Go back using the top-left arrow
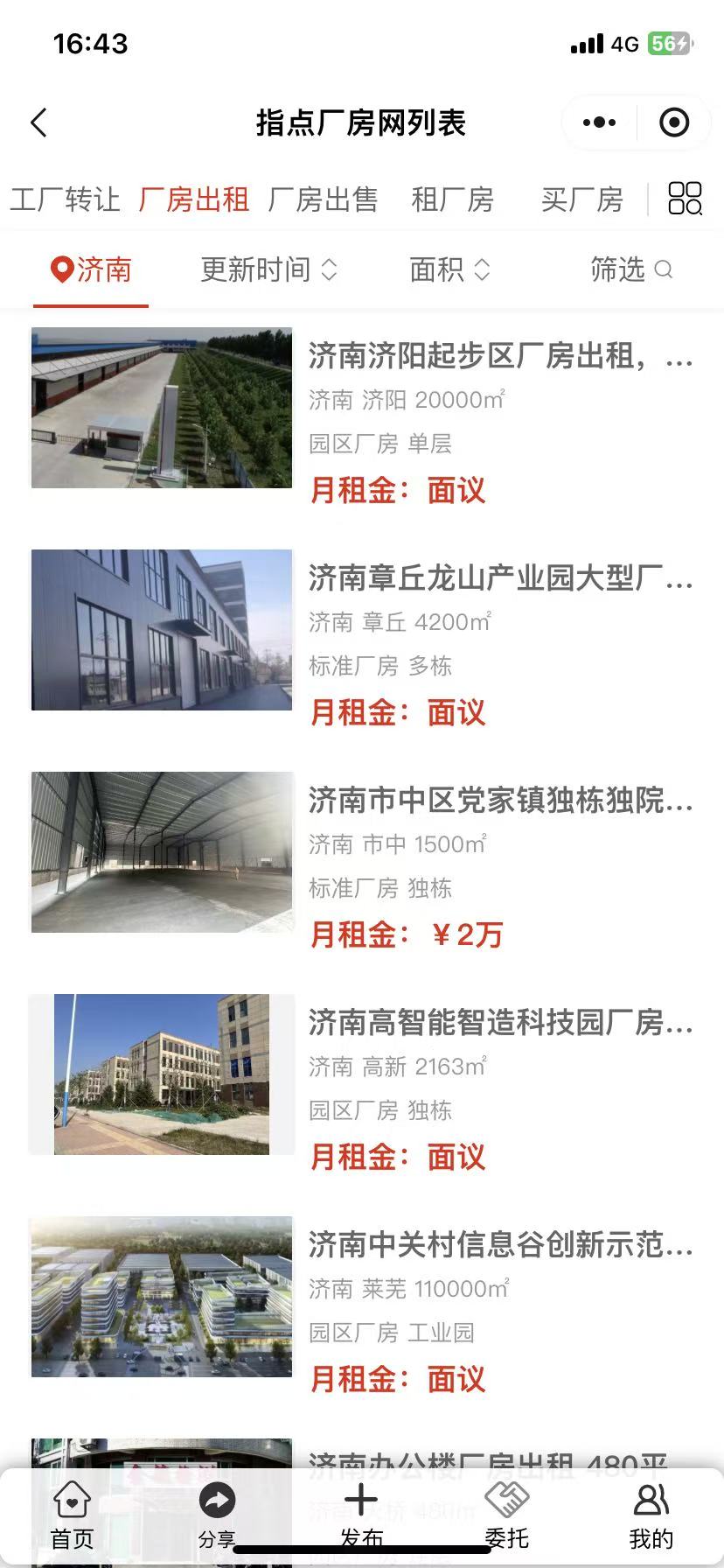Image resolution: width=724 pixels, height=1568 pixels. [38, 122]
